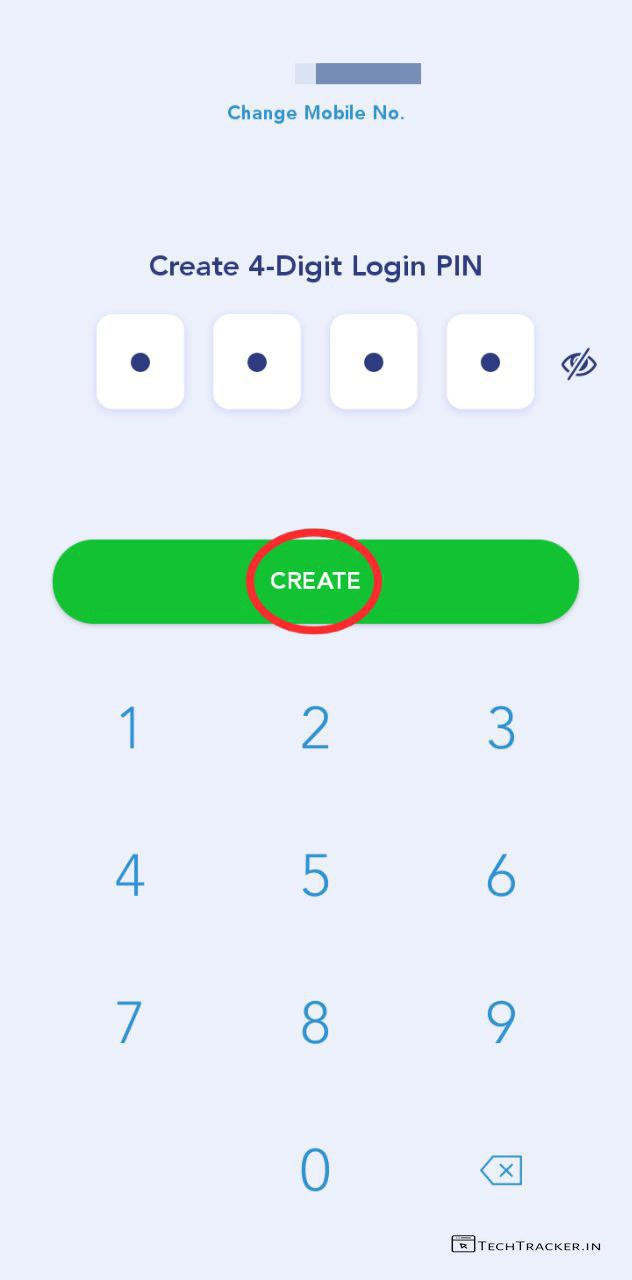This screenshot has width=632, height=1280.
Task: Enter digit 5 on the keypad
Action: [x=315, y=876]
